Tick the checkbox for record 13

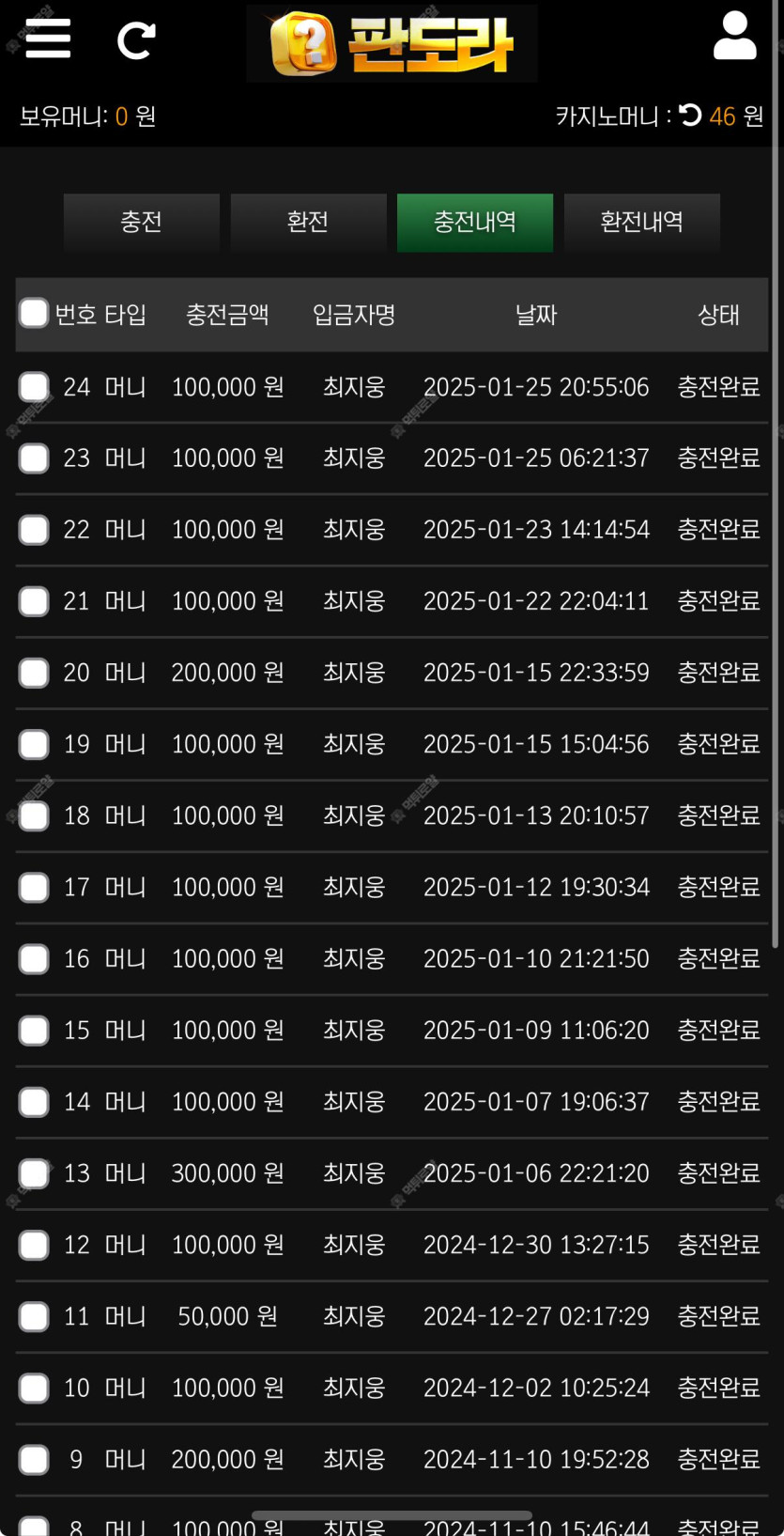pos(34,1173)
